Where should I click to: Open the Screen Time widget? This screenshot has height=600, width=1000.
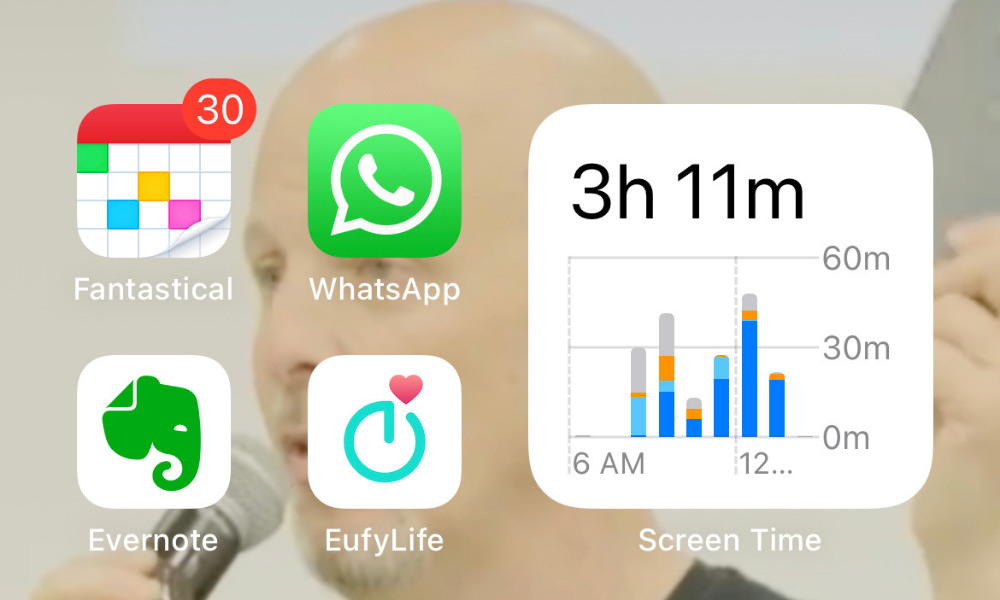(x=730, y=305)
